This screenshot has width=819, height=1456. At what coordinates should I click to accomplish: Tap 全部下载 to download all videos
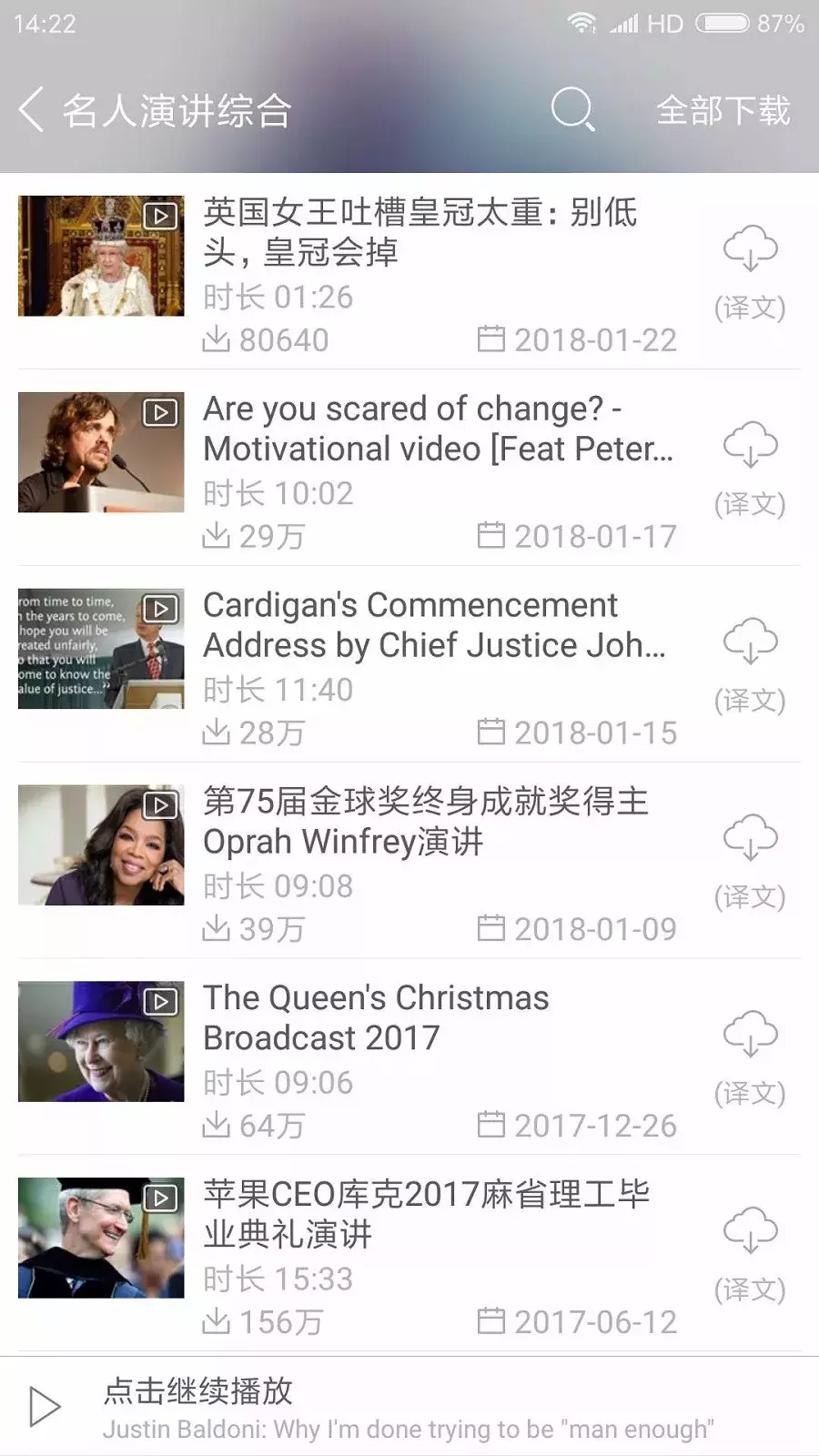[x=724, y=111]
